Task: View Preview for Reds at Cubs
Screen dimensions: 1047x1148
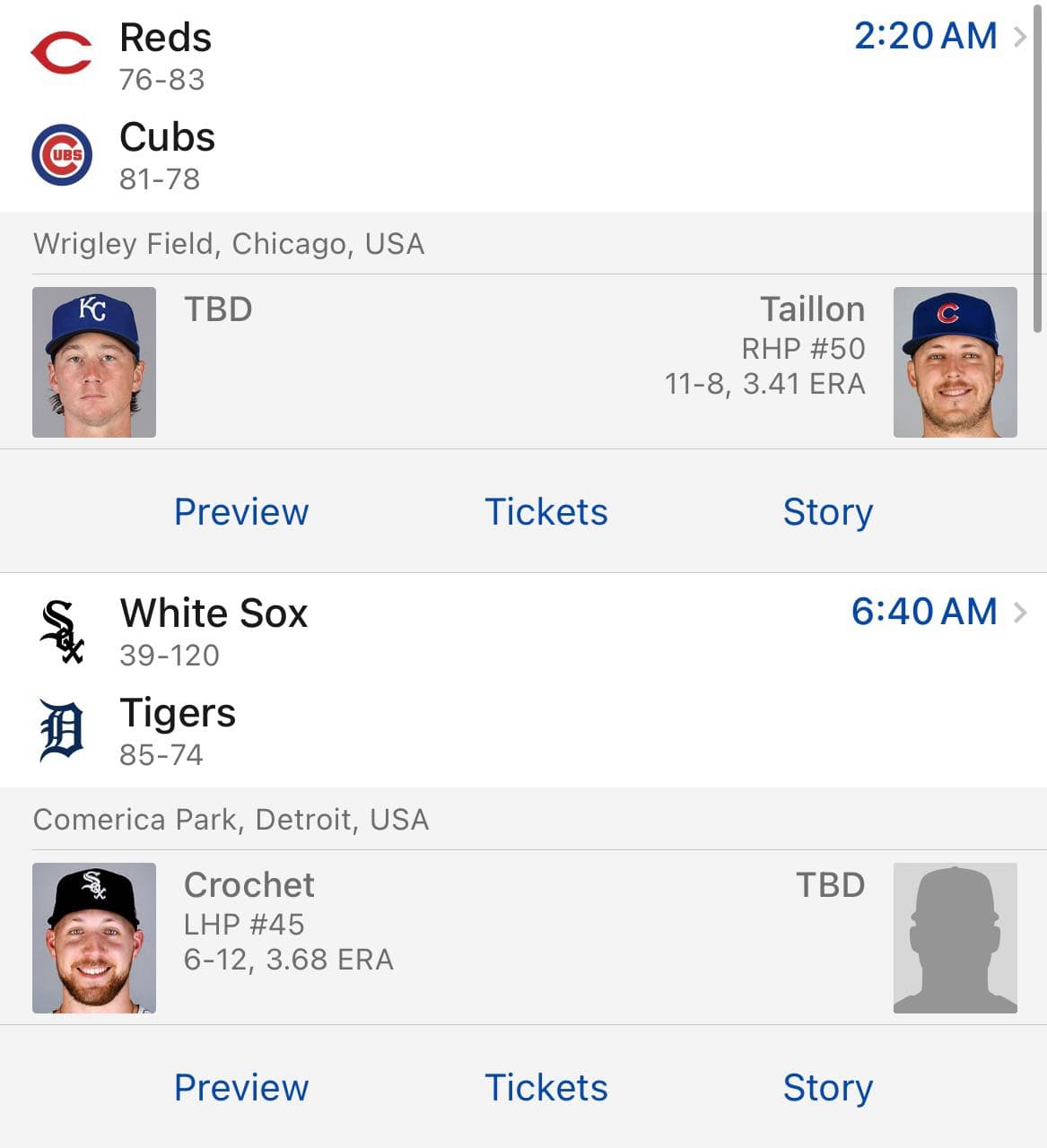Action: click(x=241, y=512)
